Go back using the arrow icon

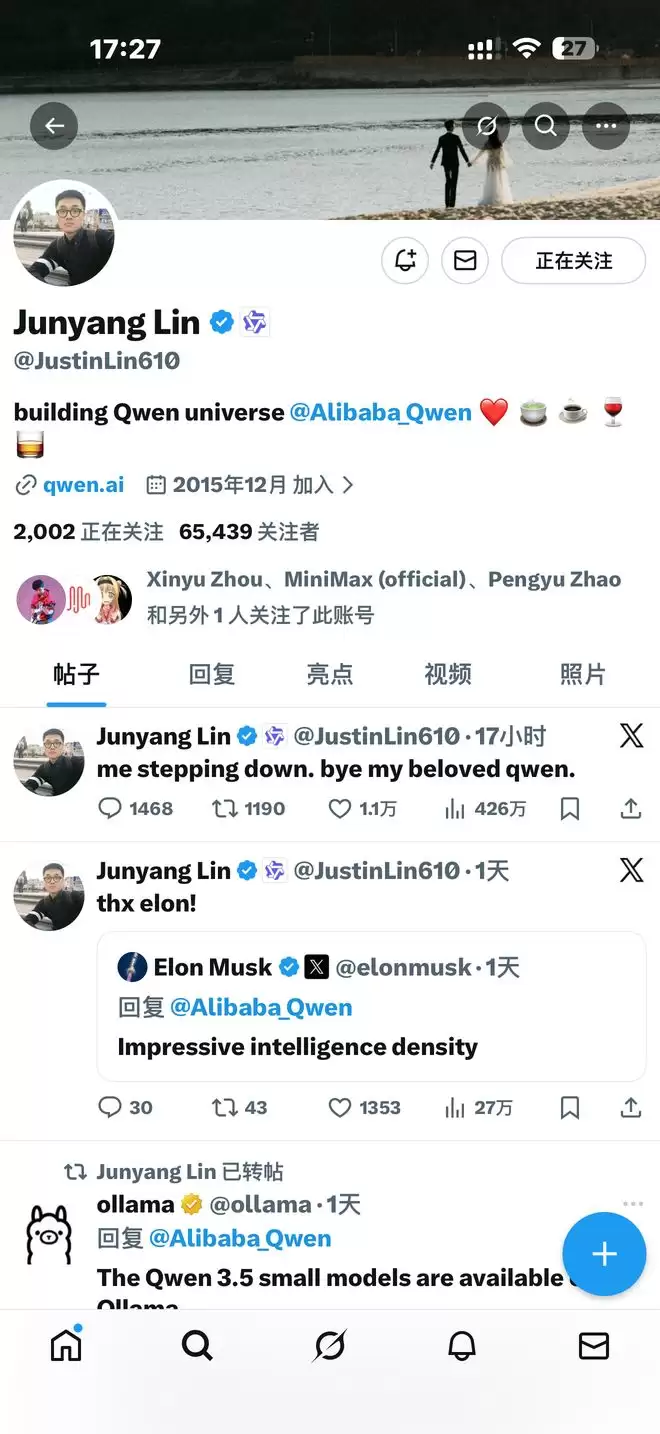pyautogui.click(x=54, y=126)
